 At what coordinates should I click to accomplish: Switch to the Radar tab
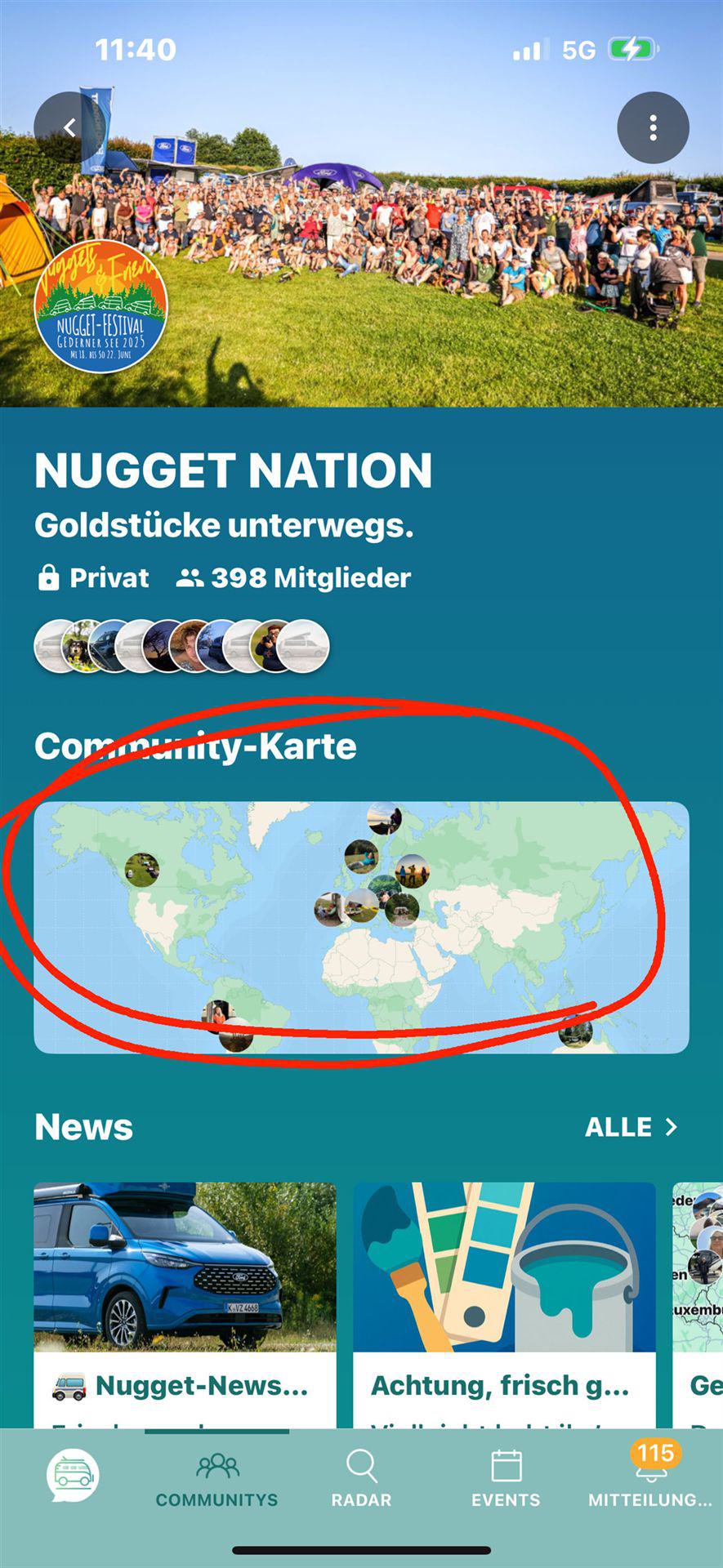tap(361, 1480)
